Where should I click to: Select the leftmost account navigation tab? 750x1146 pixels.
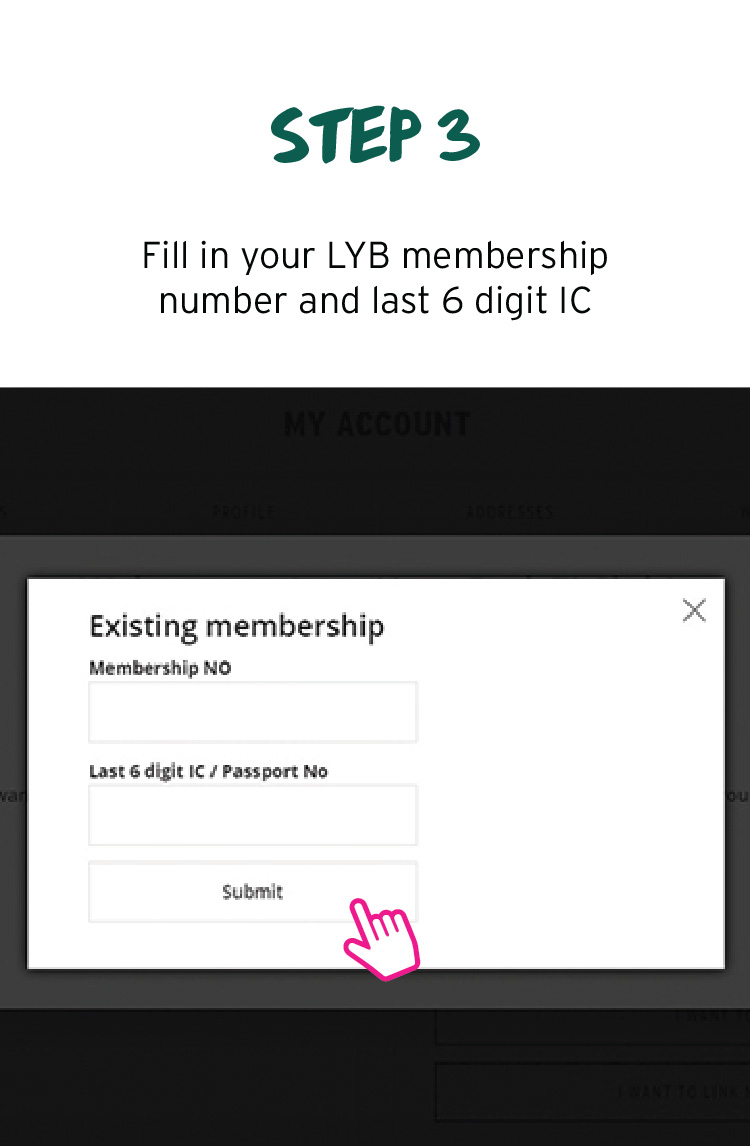(5, 512)
